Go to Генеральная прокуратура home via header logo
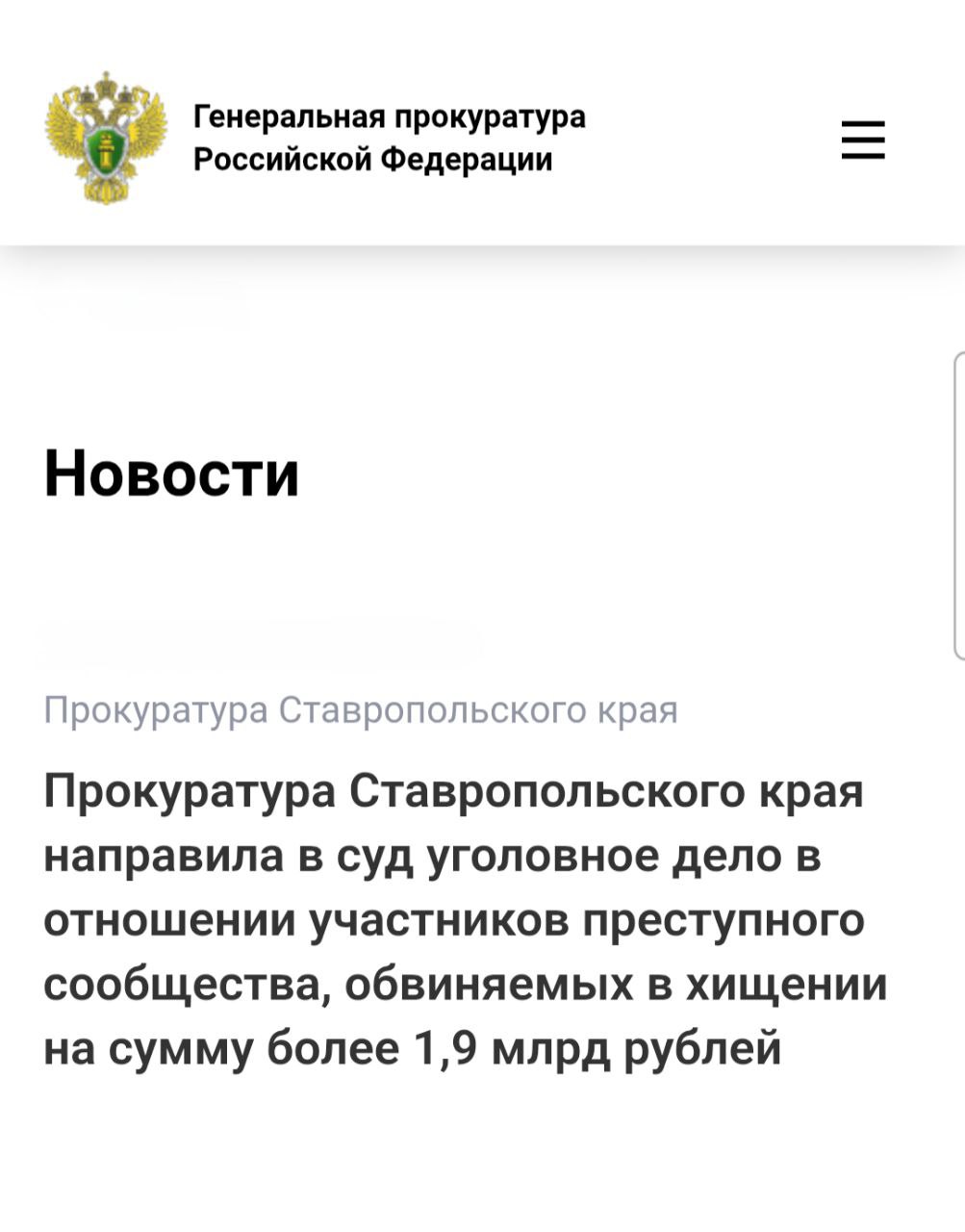 click(106, 138)
